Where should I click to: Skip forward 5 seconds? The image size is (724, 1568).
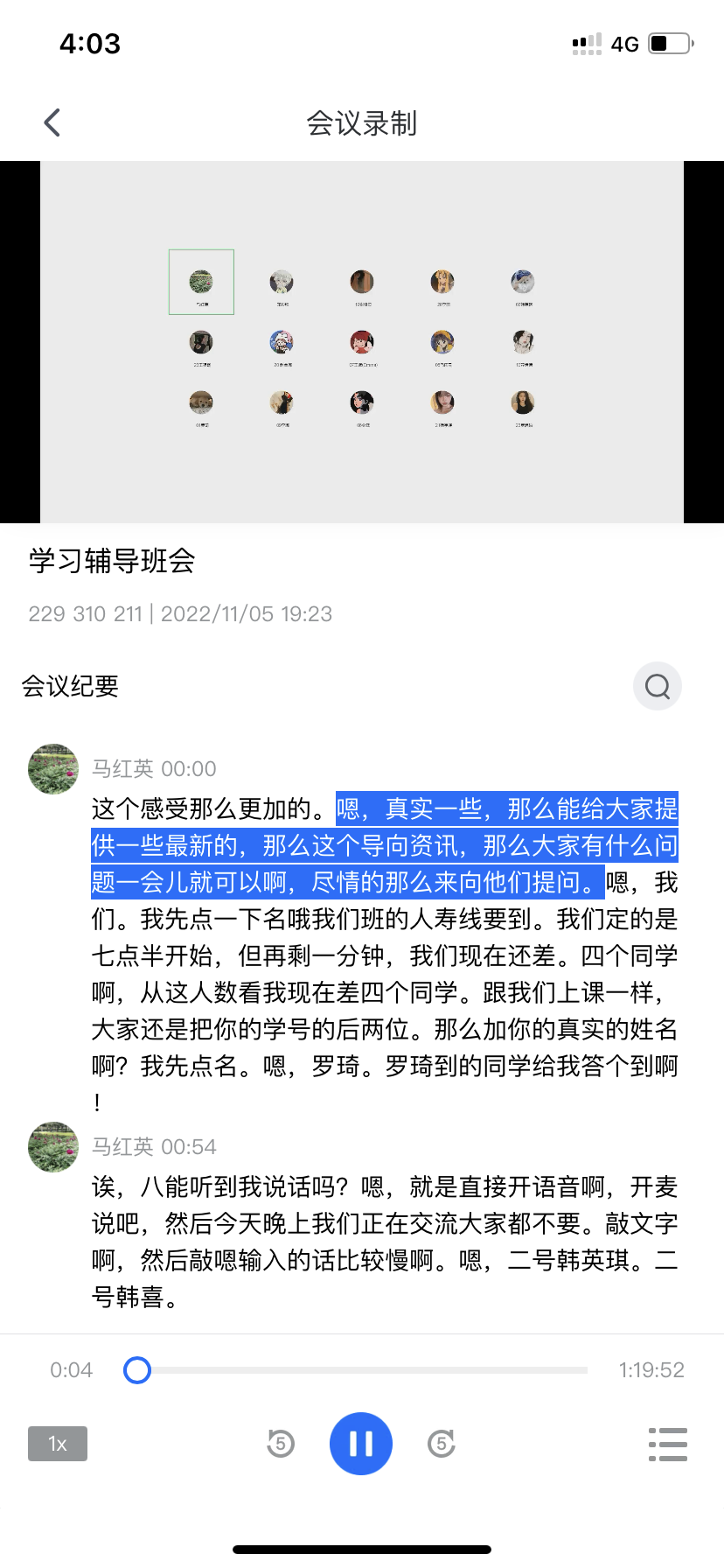tap(442, 1444)
